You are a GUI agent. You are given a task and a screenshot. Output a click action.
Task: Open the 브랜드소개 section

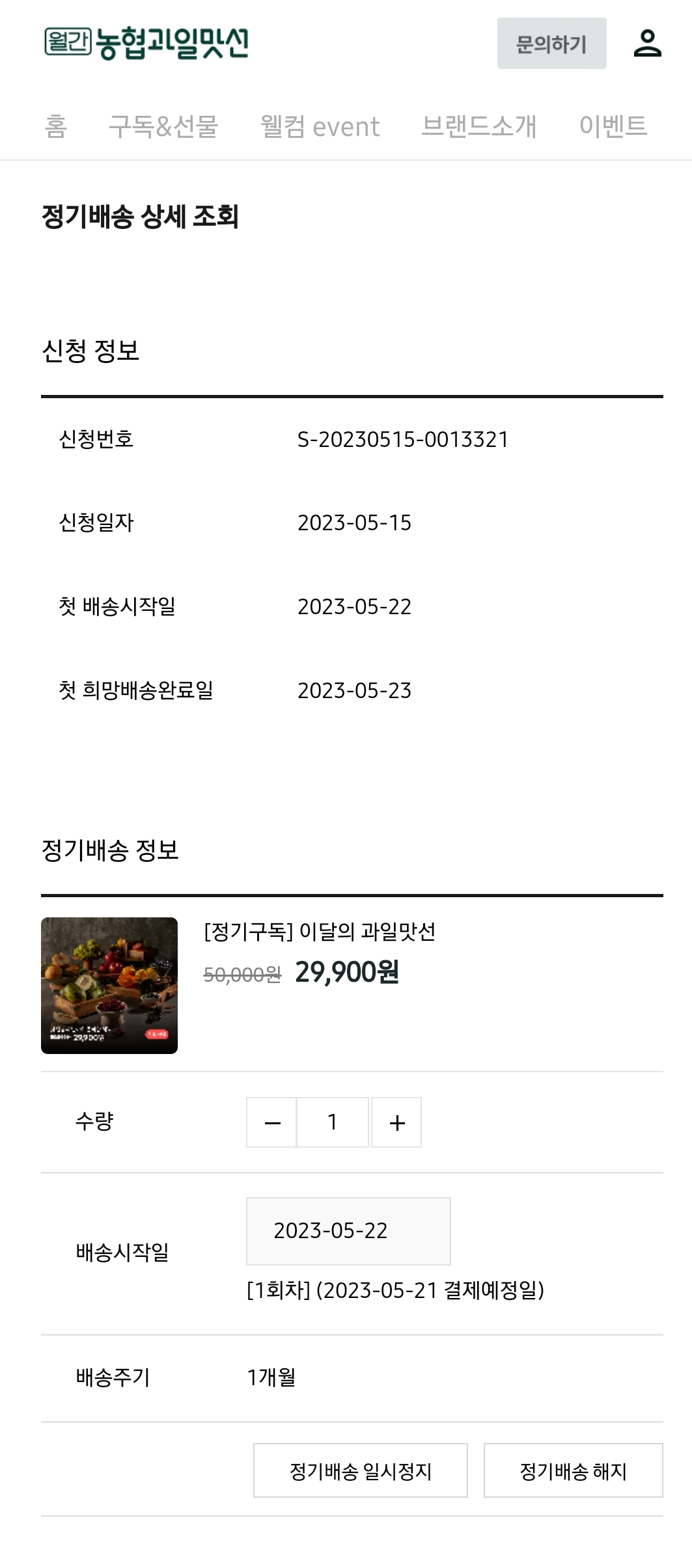(479, 126)
